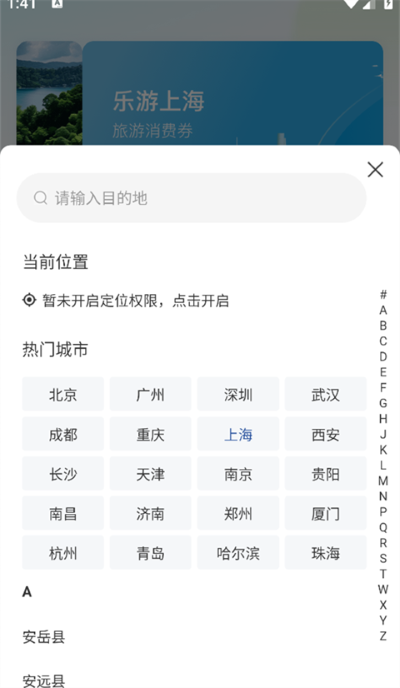Tap the highlighted 上海 chip
The width and height of the screenshot is (400, 688).
238,434
